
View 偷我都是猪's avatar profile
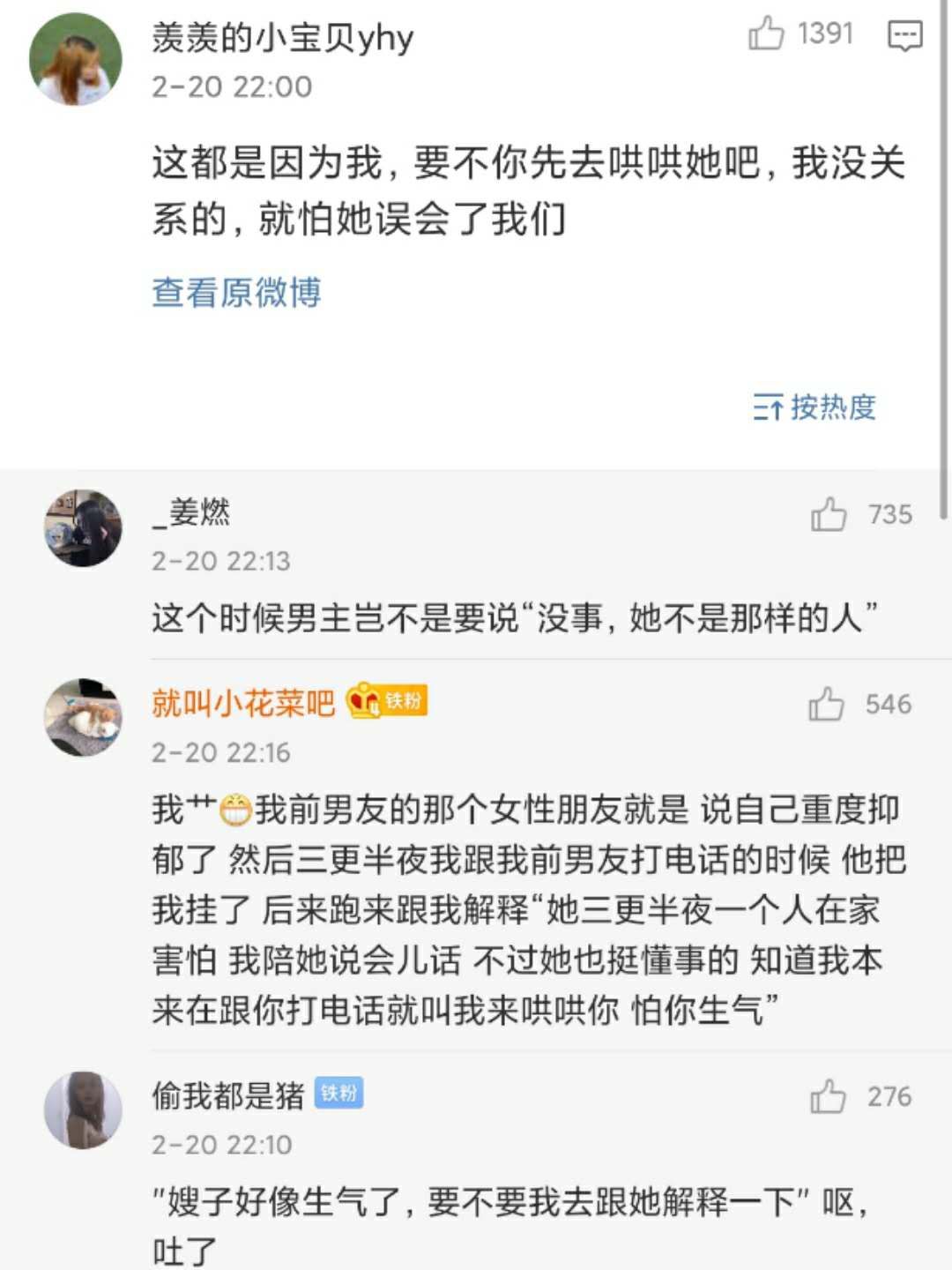84,1109
